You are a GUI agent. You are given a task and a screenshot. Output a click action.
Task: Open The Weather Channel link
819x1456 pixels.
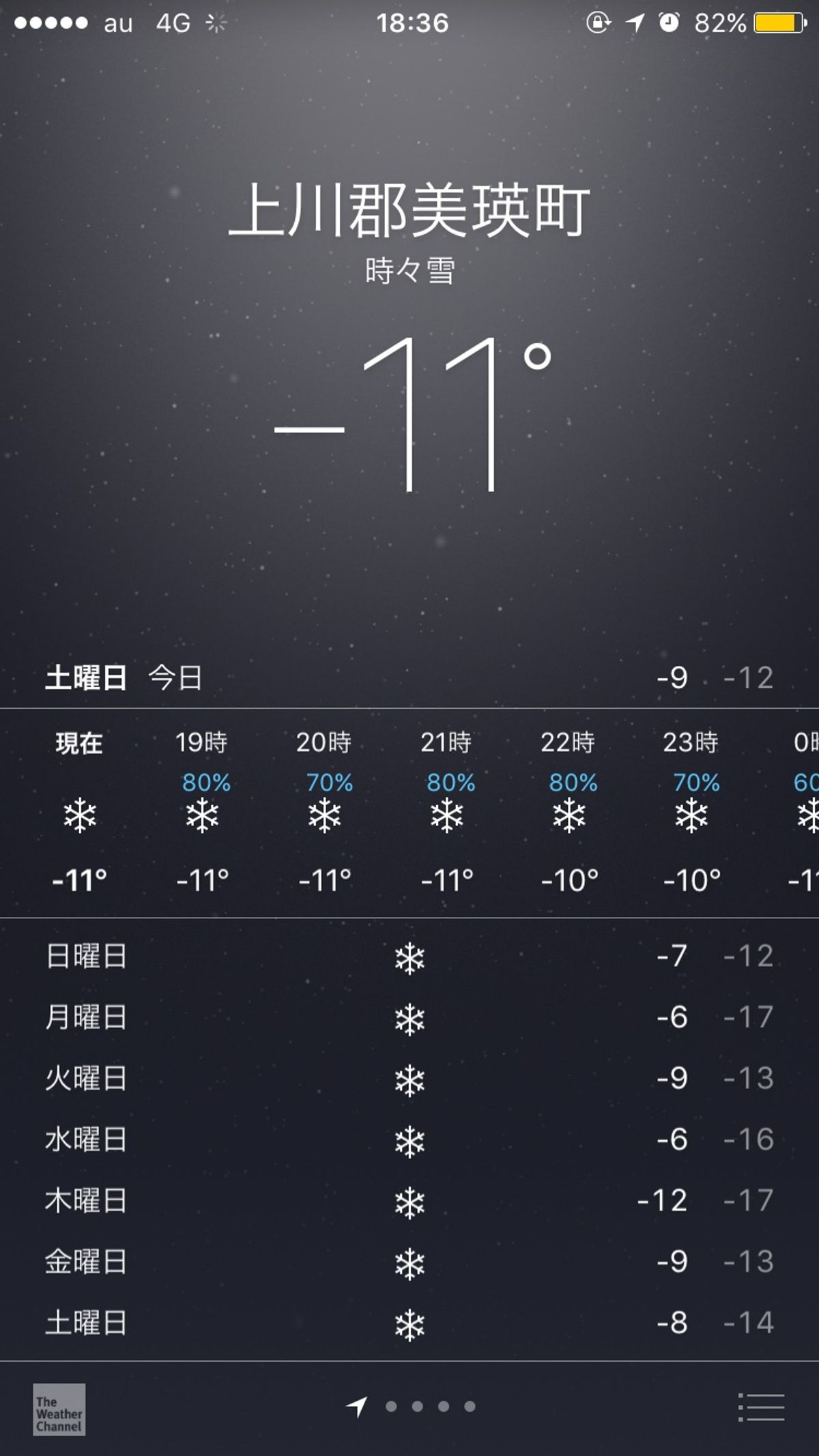pos(59,1409)
